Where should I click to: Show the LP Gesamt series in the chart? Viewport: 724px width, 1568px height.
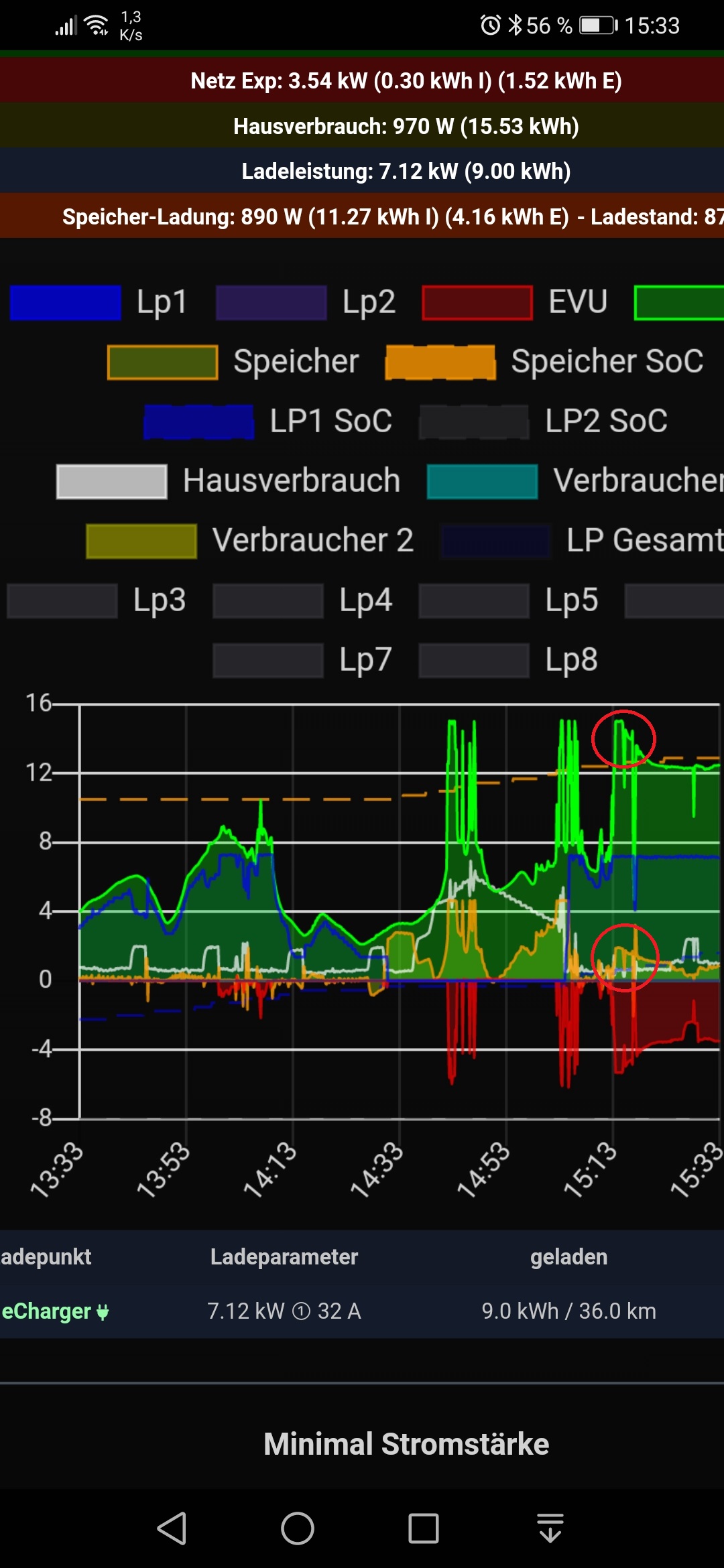click(x=582, y=541)
